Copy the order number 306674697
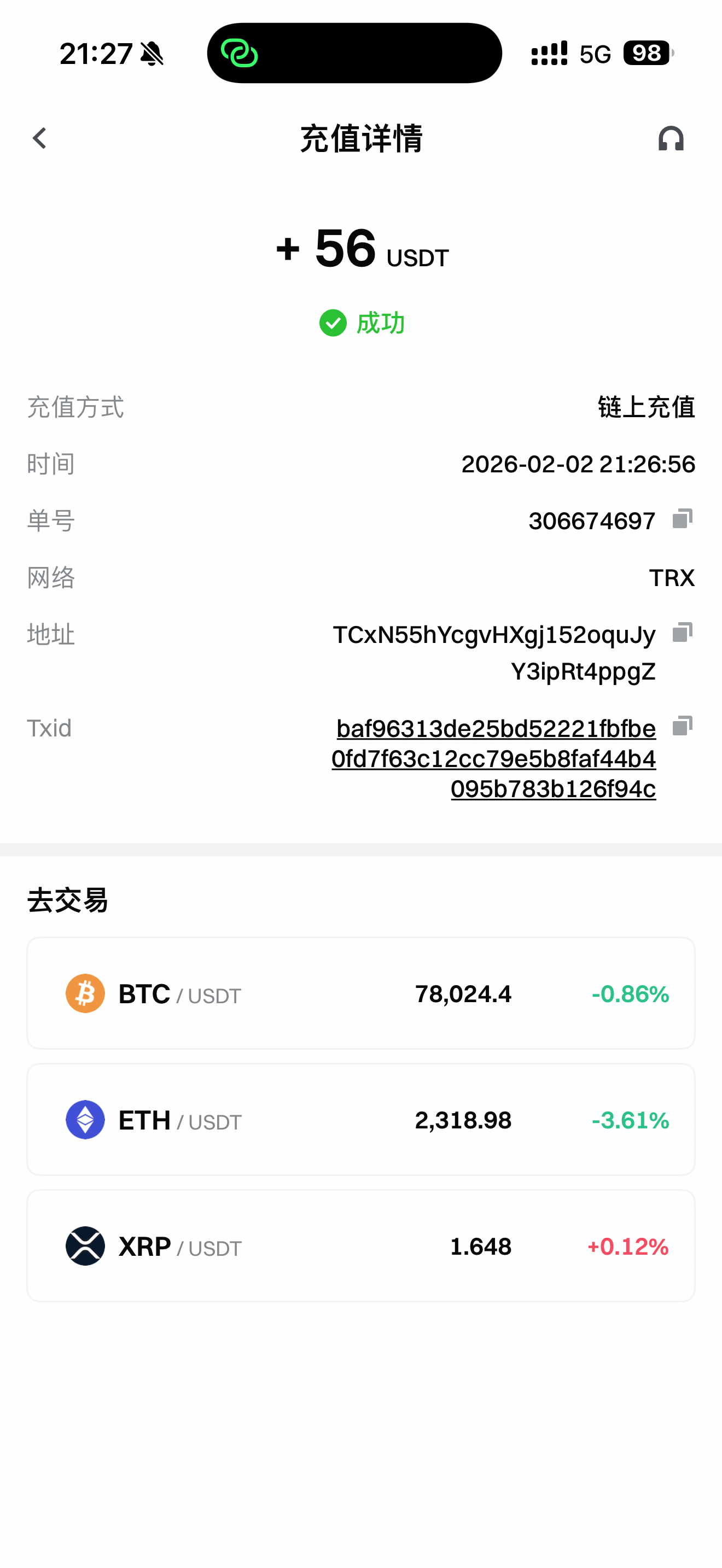Viewport: 722px width, 1568px height. pos(683,519)
